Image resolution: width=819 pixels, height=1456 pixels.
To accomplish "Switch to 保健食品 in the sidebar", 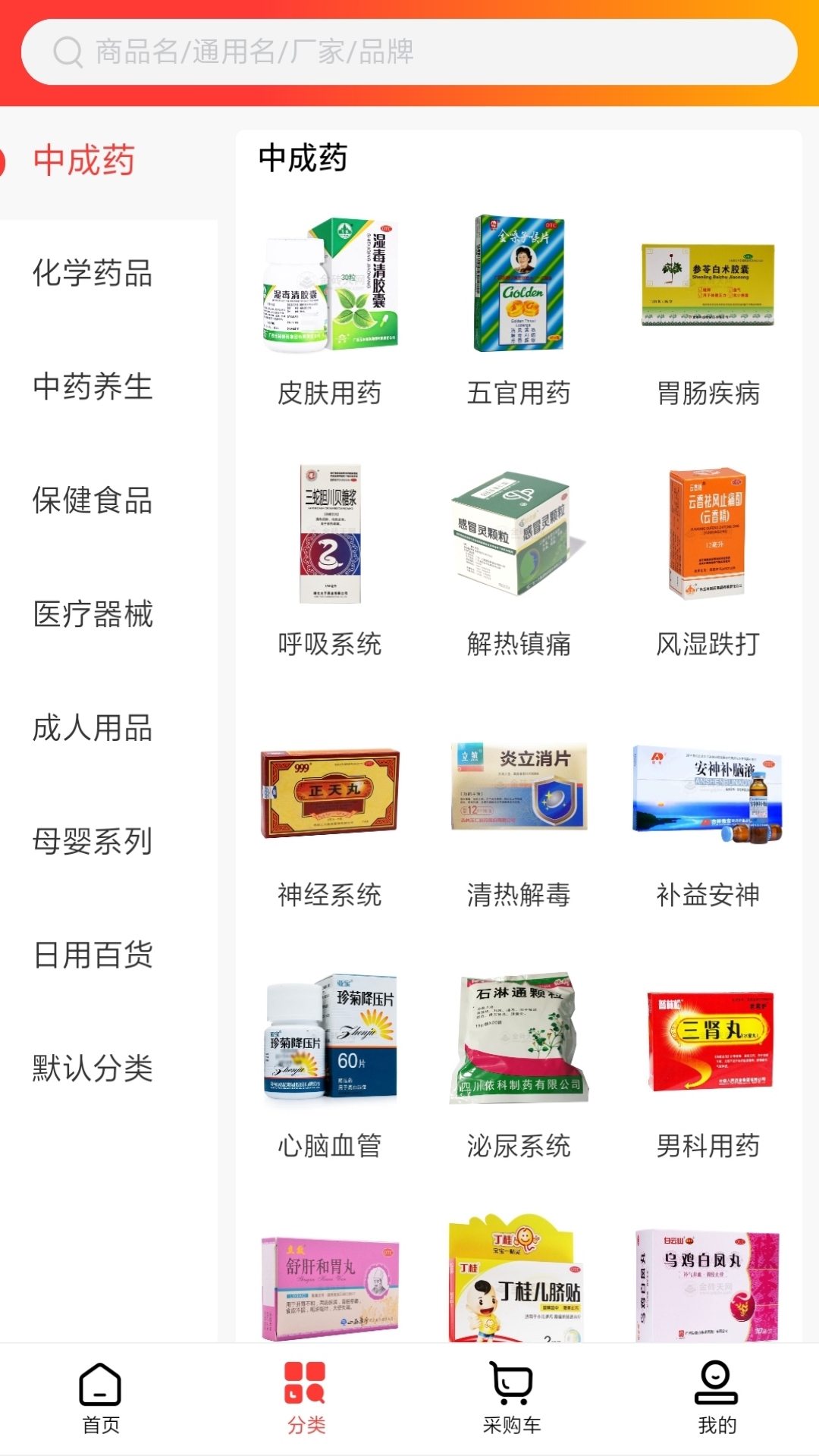I will (93, 503).
